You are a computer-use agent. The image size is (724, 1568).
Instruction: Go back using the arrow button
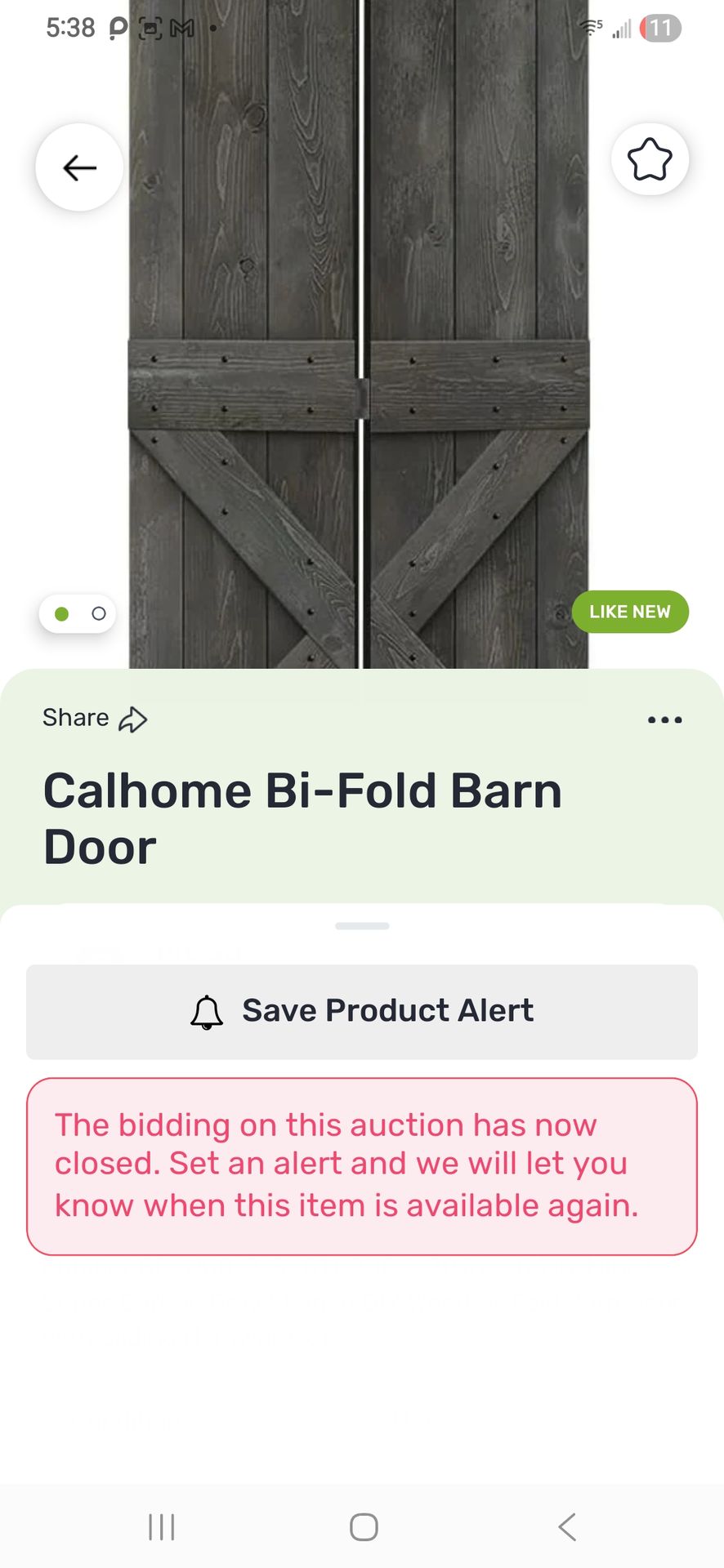coord(79,167)
